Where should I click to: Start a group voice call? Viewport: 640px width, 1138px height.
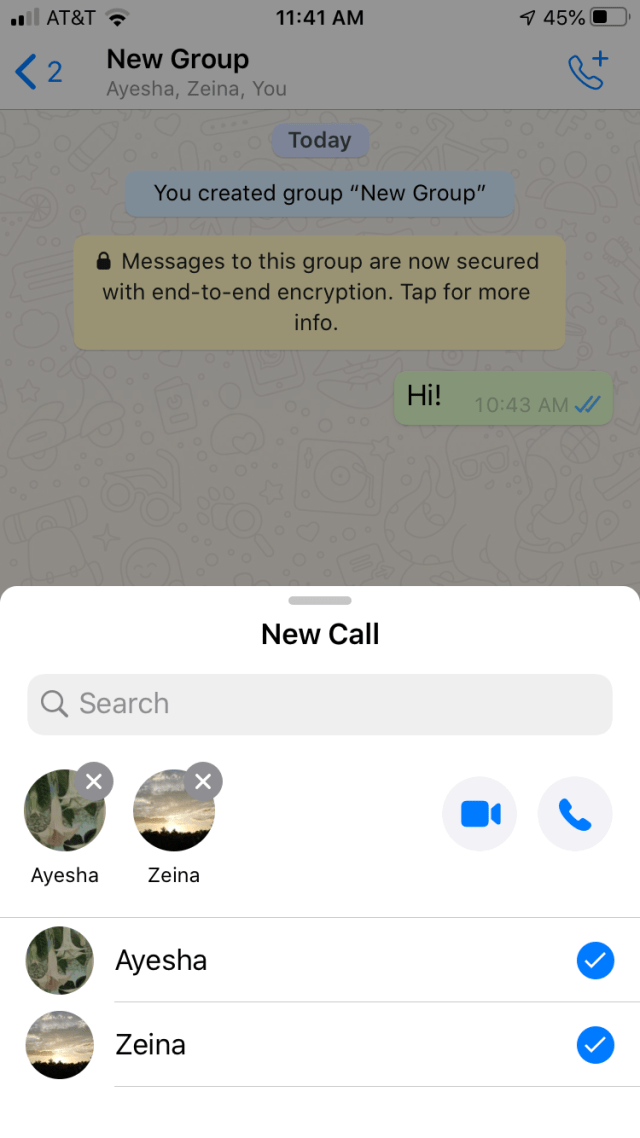(x=575, y=814)
